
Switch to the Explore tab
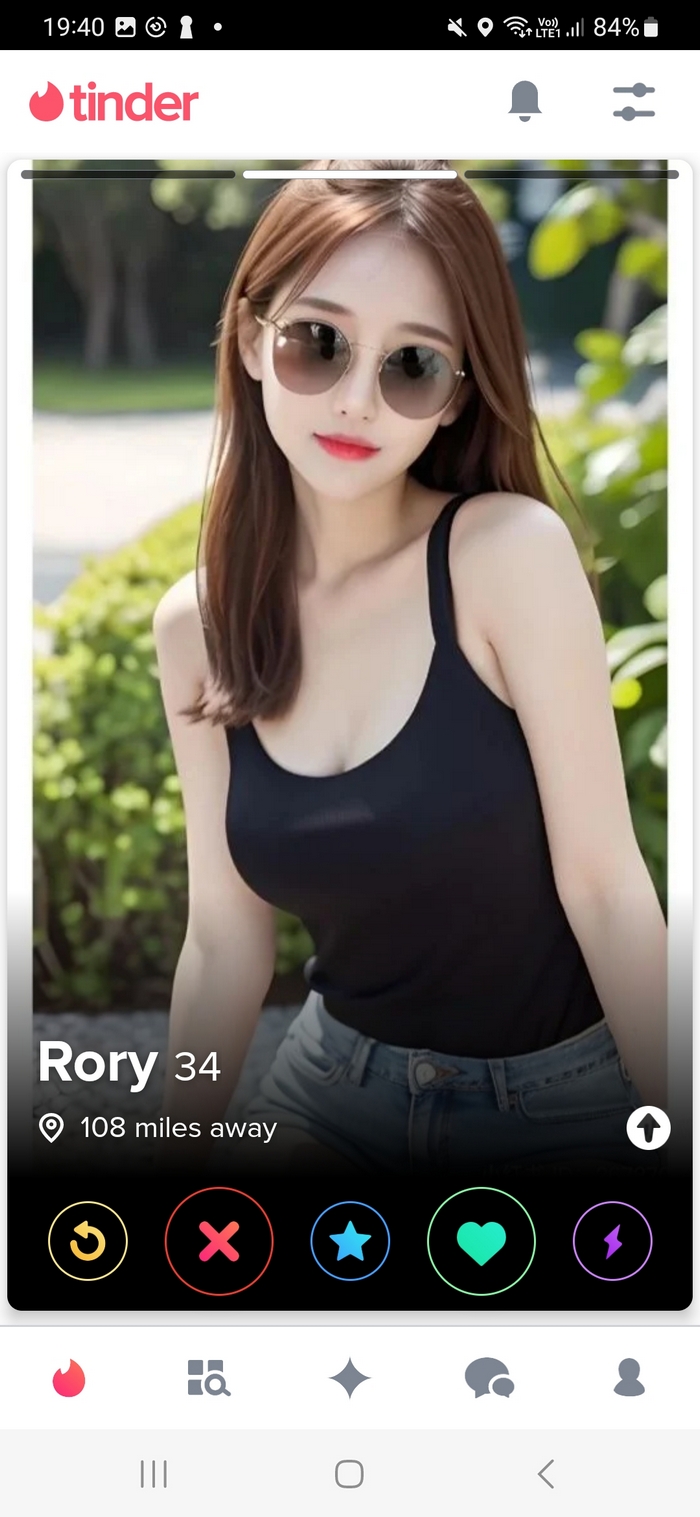(209, 1377)
